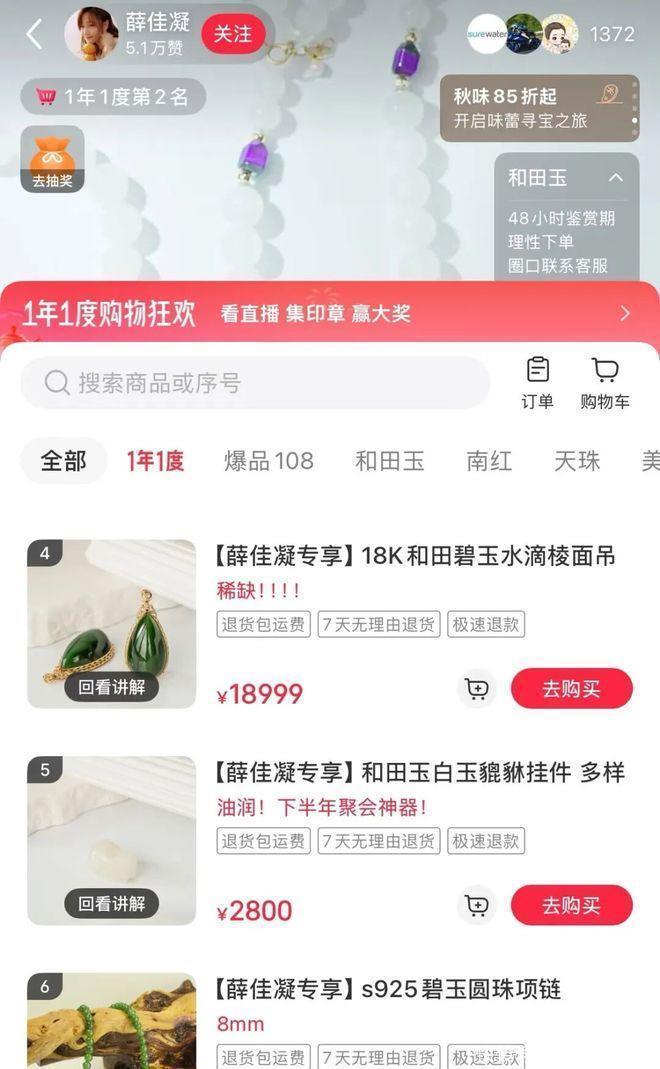Open my orders via 订单

tap(537, 383)
